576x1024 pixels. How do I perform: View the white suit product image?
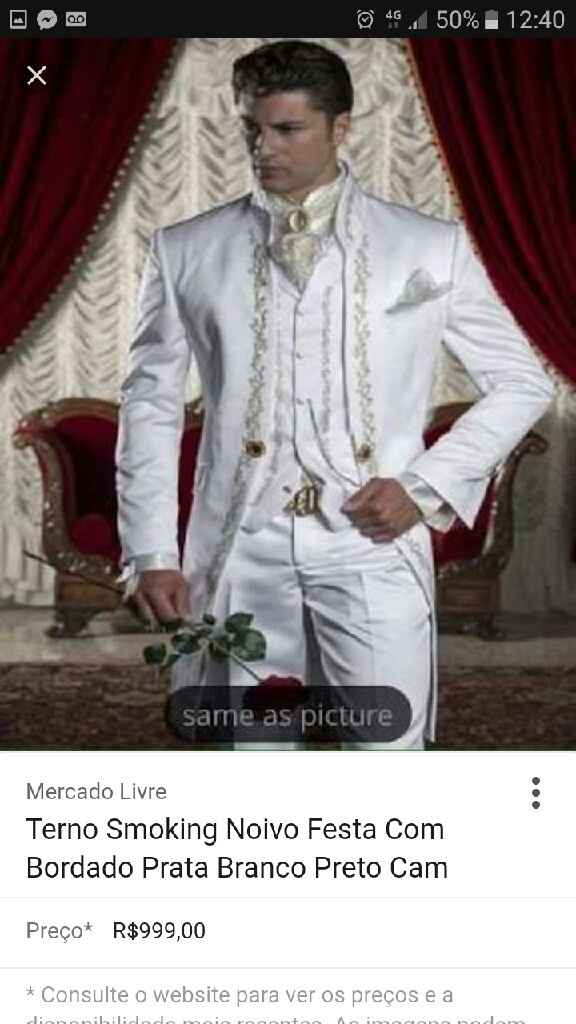(288, 394)
